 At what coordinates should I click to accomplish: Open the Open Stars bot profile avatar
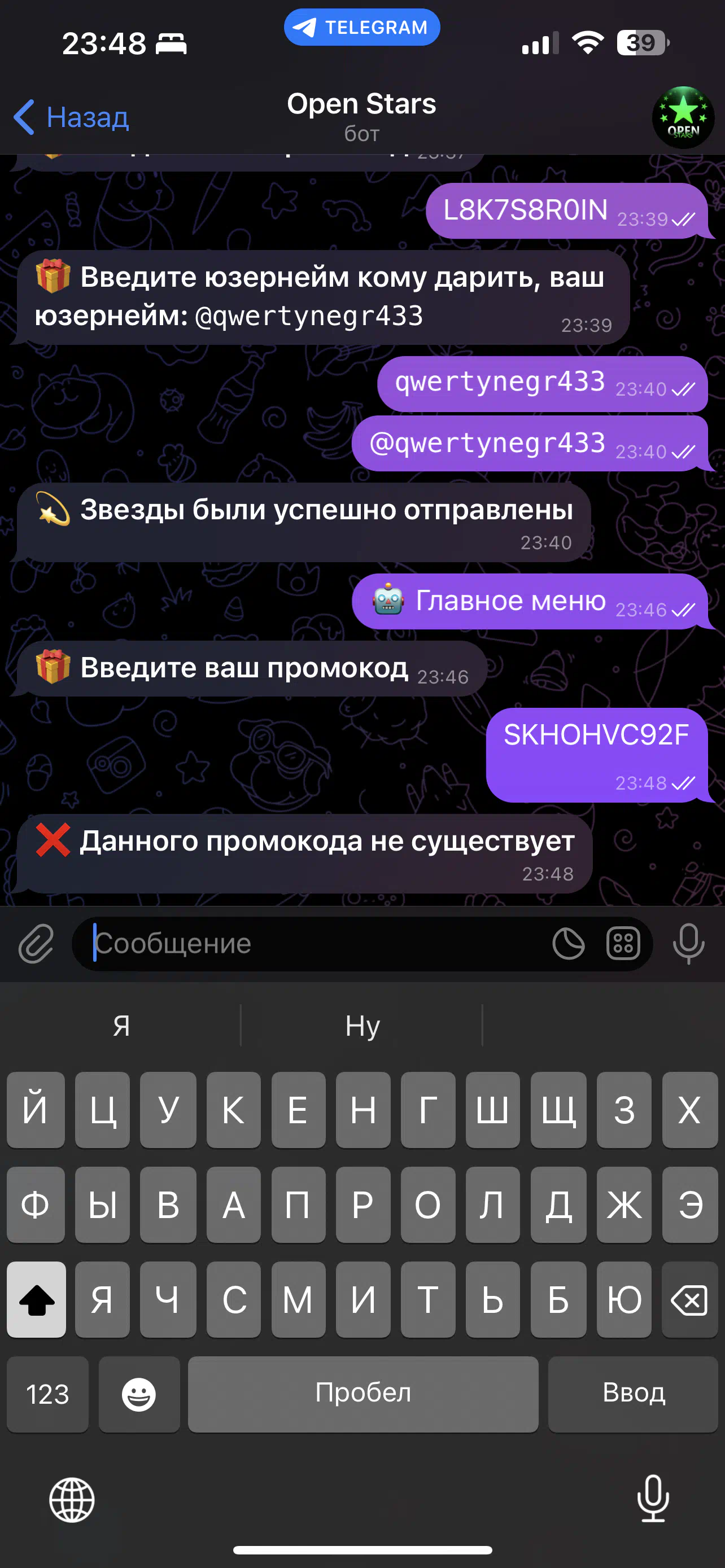coord(683,117)
